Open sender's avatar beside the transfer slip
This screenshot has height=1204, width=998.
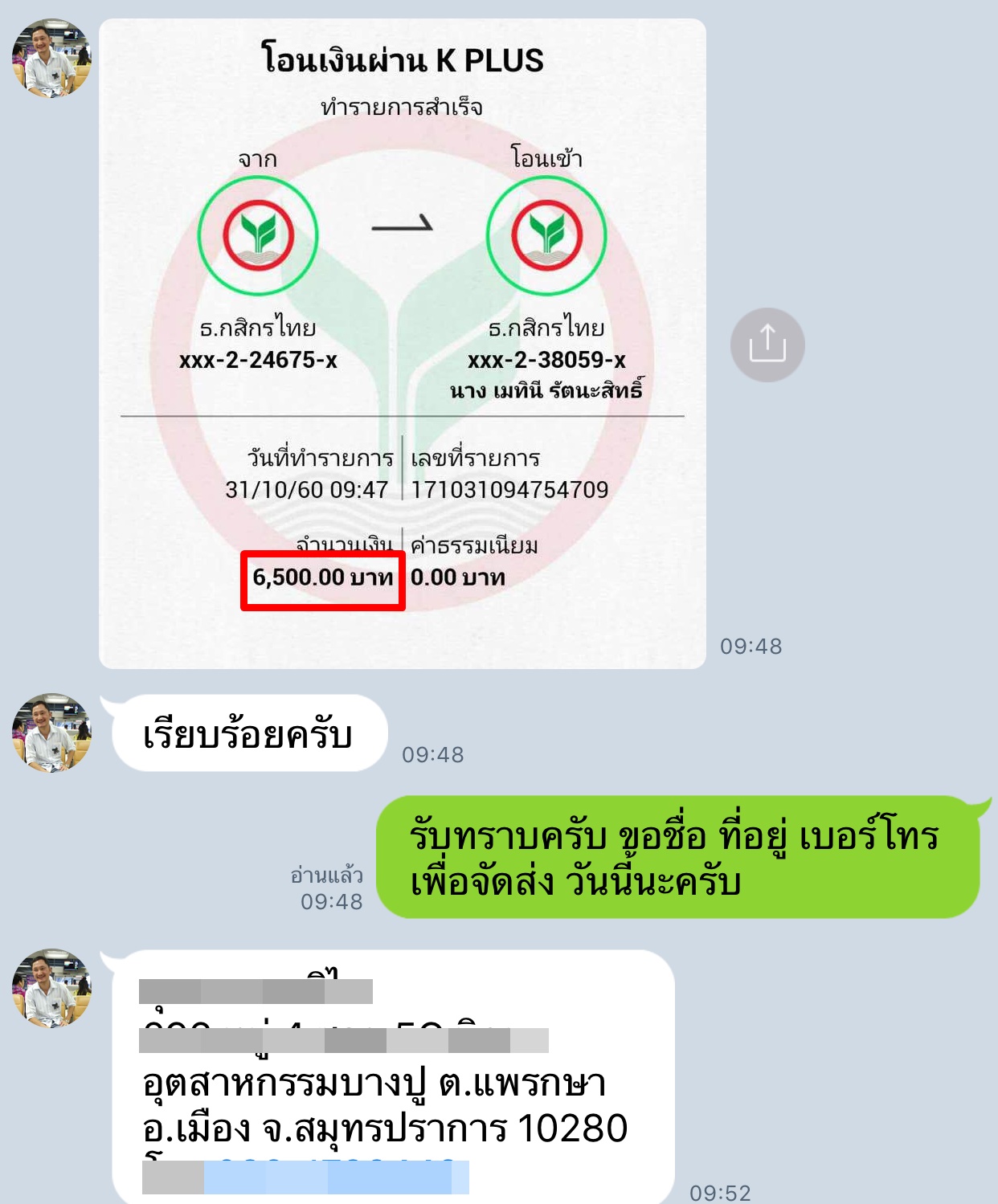(51, 59)
